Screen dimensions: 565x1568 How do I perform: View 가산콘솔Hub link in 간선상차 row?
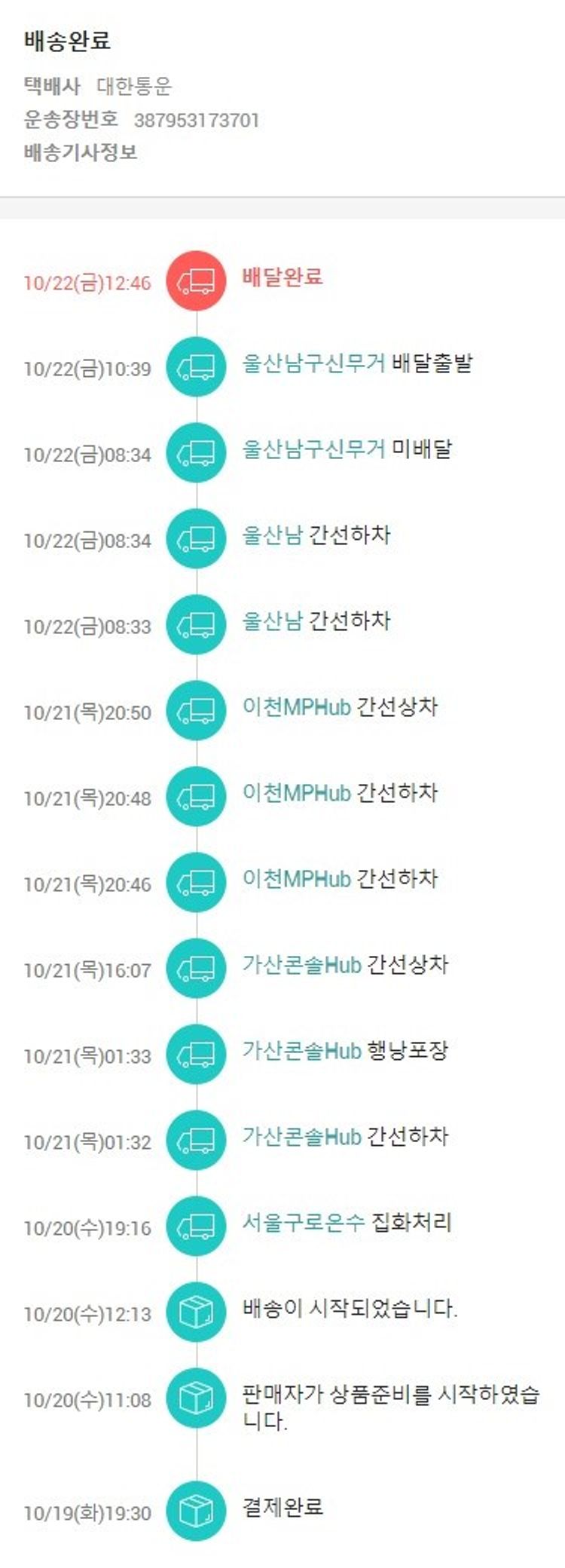click(x=301, y=965)
